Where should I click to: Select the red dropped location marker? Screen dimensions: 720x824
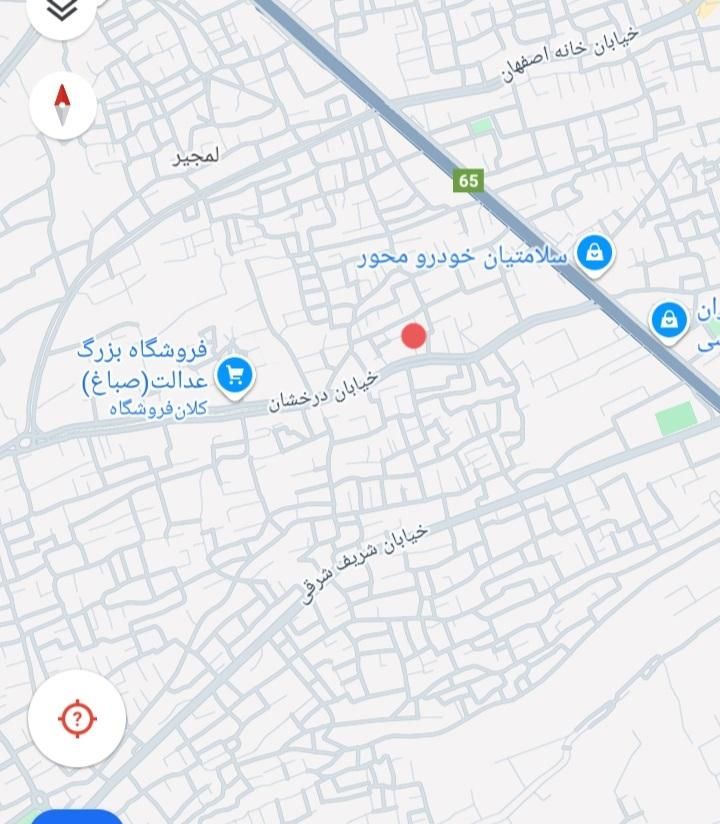tap(414, 337)
